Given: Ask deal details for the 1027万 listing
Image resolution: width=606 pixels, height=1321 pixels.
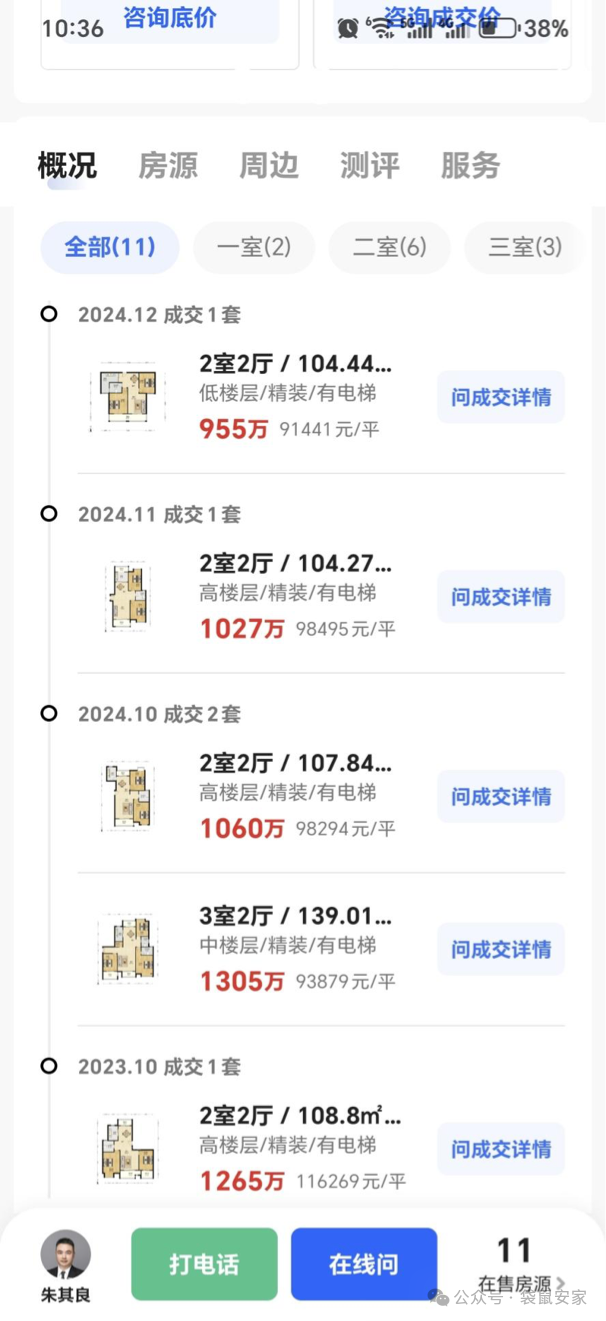Looking at the screenshot, I should (x=500, y=597).
